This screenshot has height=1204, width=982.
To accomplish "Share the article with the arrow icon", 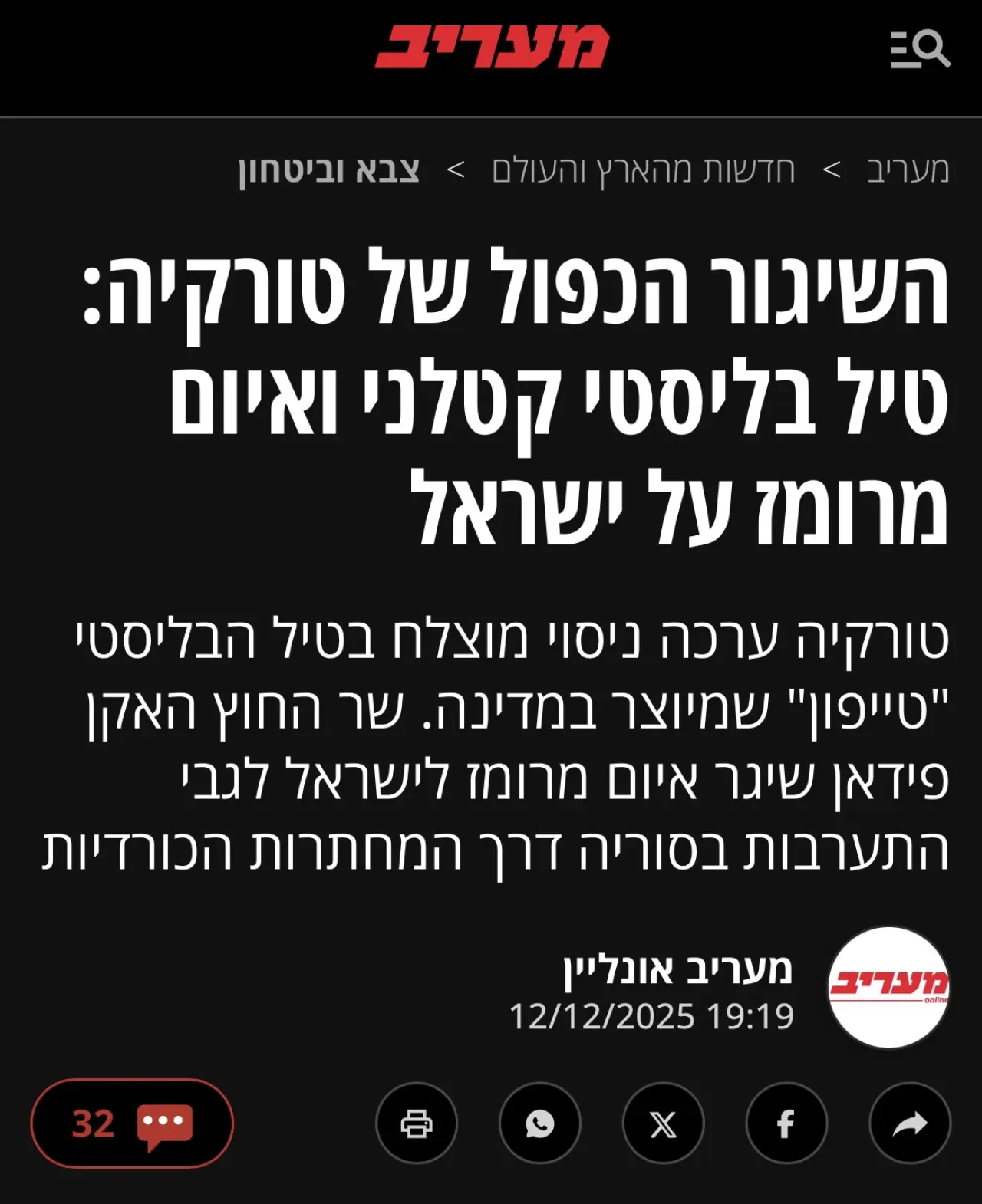I will [x=909, y=1124].
